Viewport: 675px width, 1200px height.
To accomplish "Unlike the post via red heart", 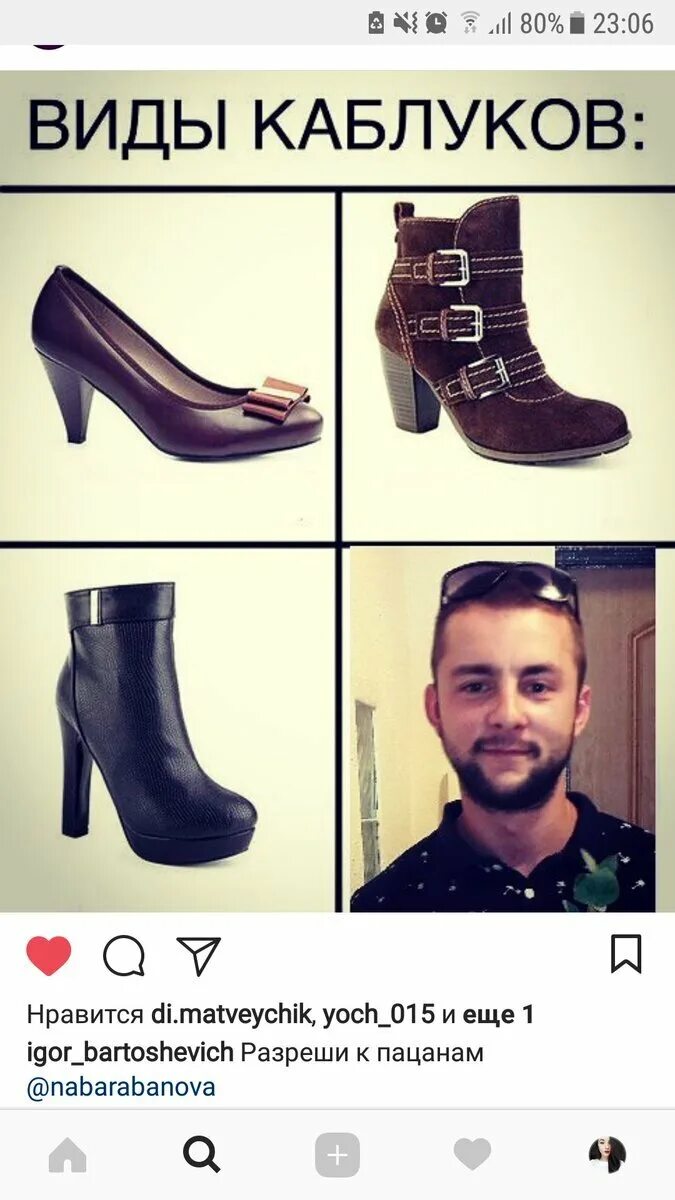I will click(49, 955).
